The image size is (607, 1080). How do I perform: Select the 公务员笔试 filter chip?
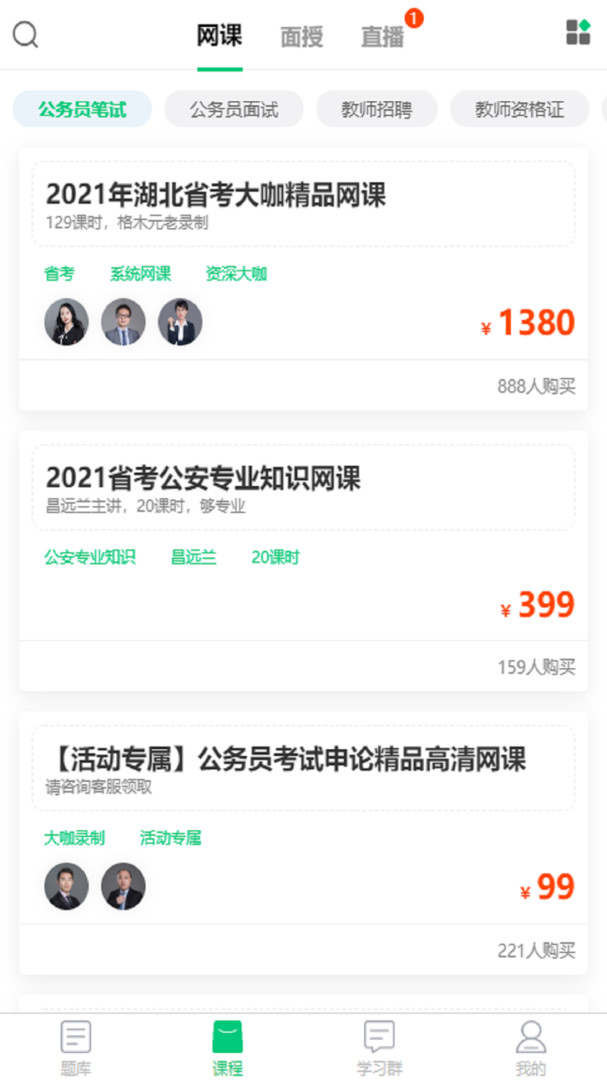pos(82,109)
